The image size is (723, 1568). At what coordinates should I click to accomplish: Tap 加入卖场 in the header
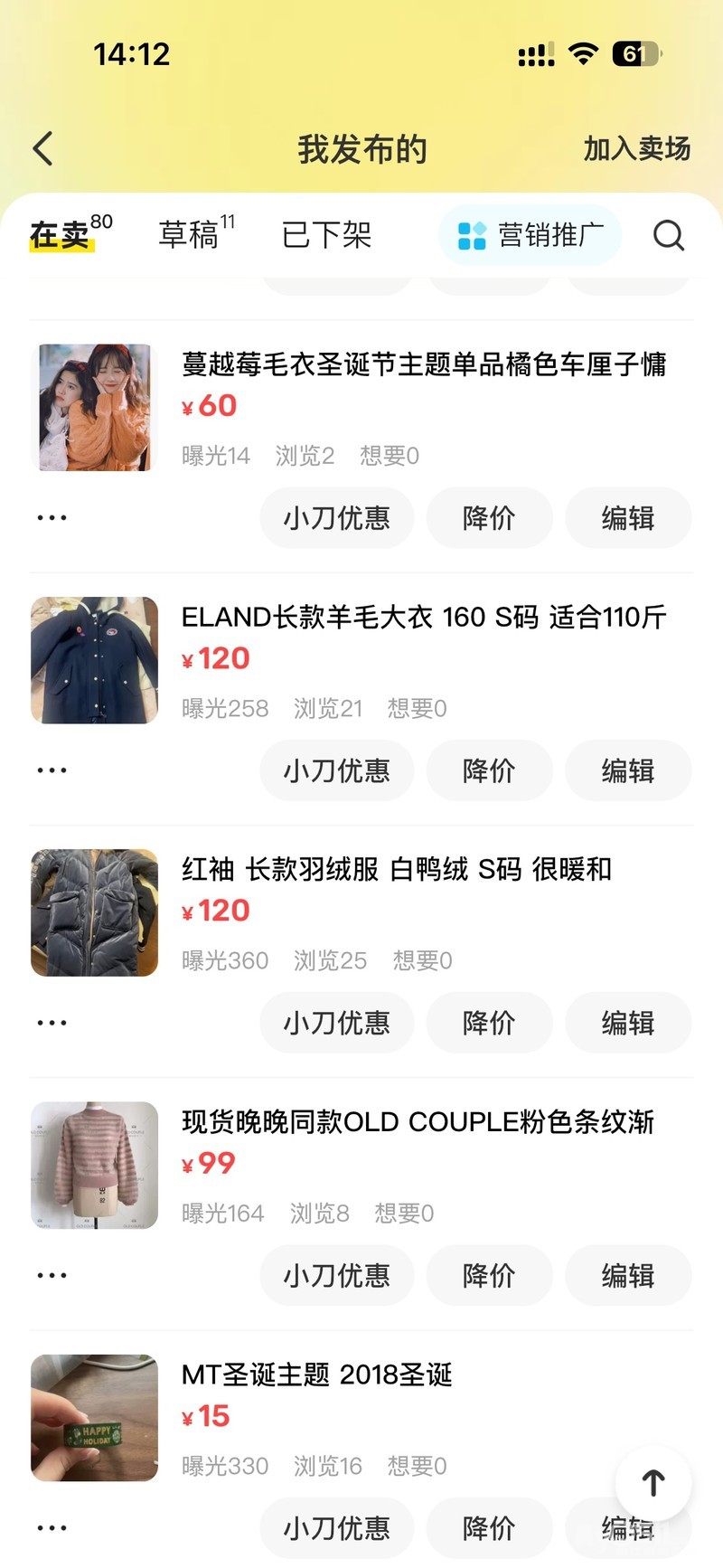click(636, 149)
